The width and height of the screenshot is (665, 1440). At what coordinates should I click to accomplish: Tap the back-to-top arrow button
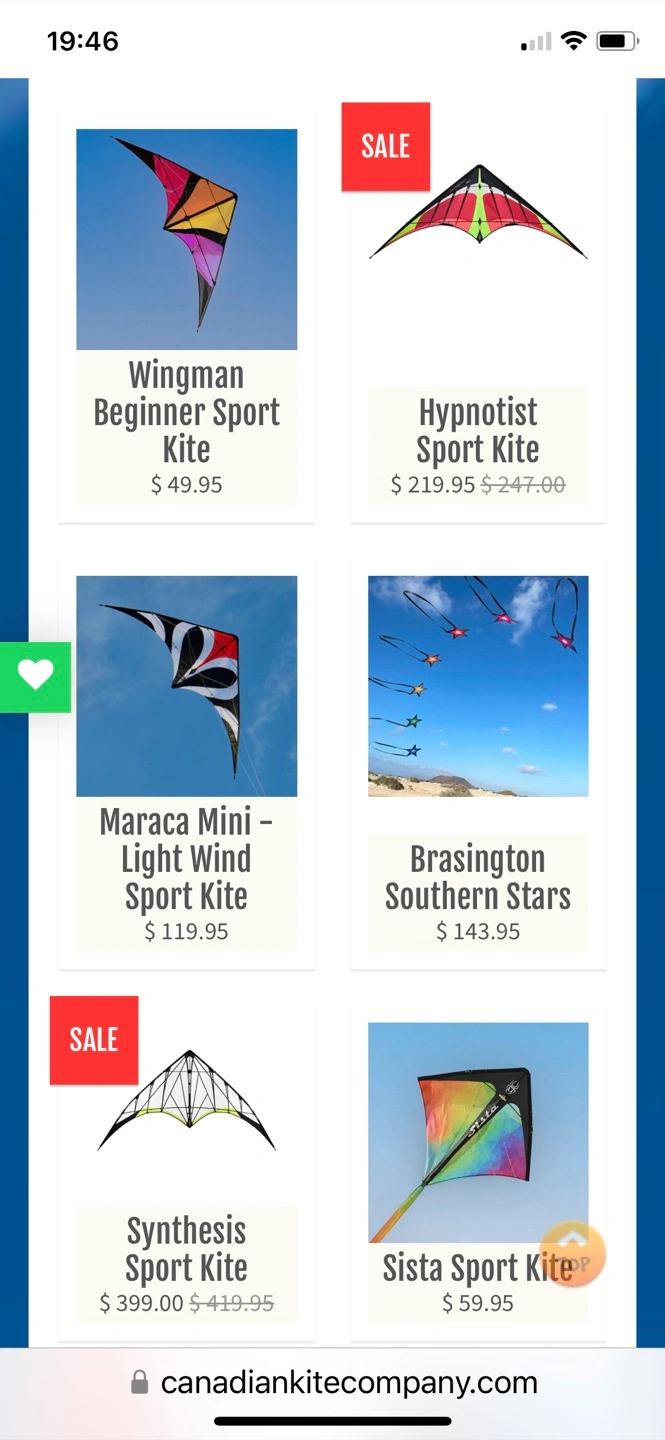[573, 1255]
